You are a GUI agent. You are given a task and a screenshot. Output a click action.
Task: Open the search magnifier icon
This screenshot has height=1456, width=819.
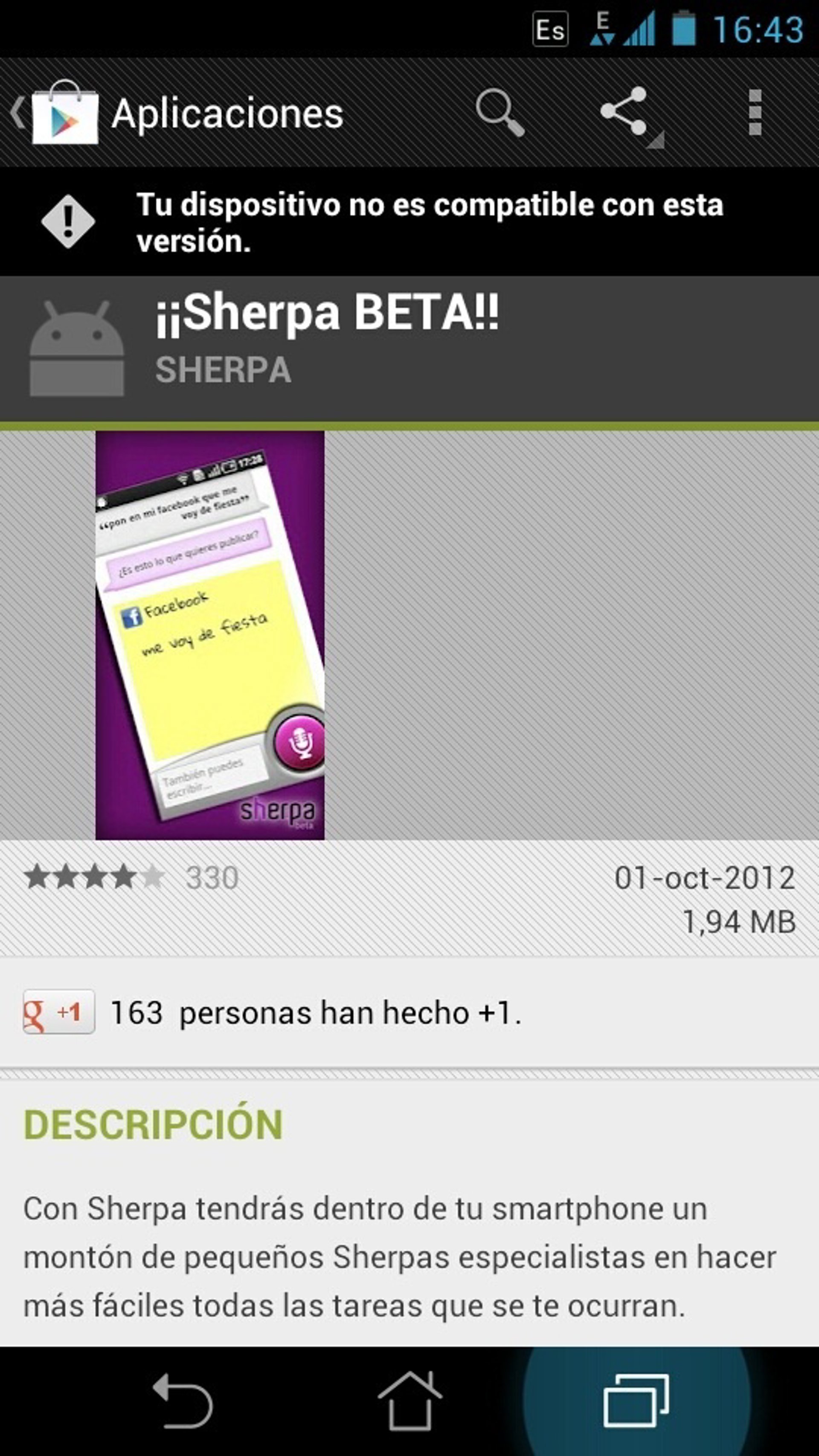point(500,113)
